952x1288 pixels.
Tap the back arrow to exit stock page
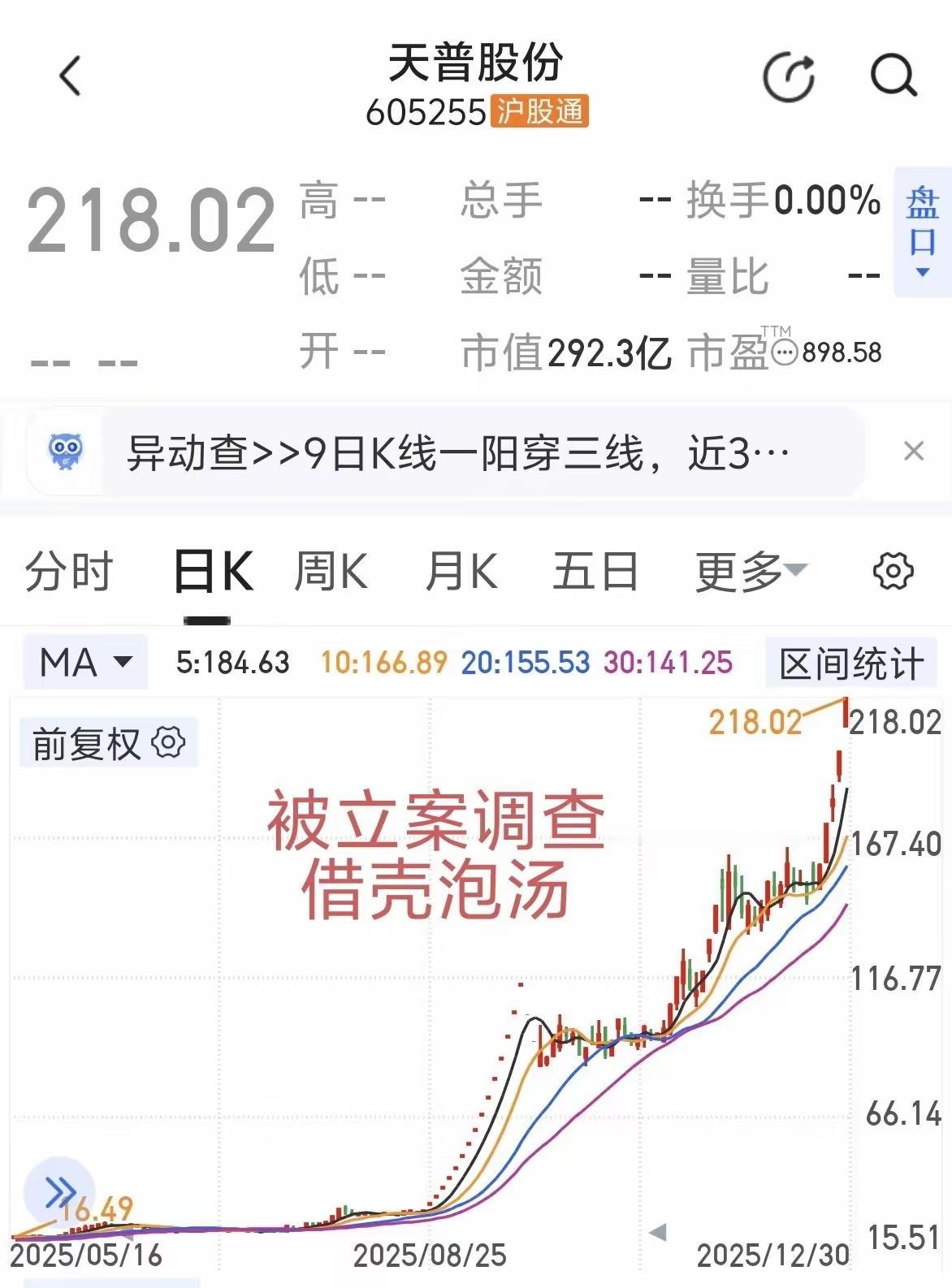coord(69,77)
